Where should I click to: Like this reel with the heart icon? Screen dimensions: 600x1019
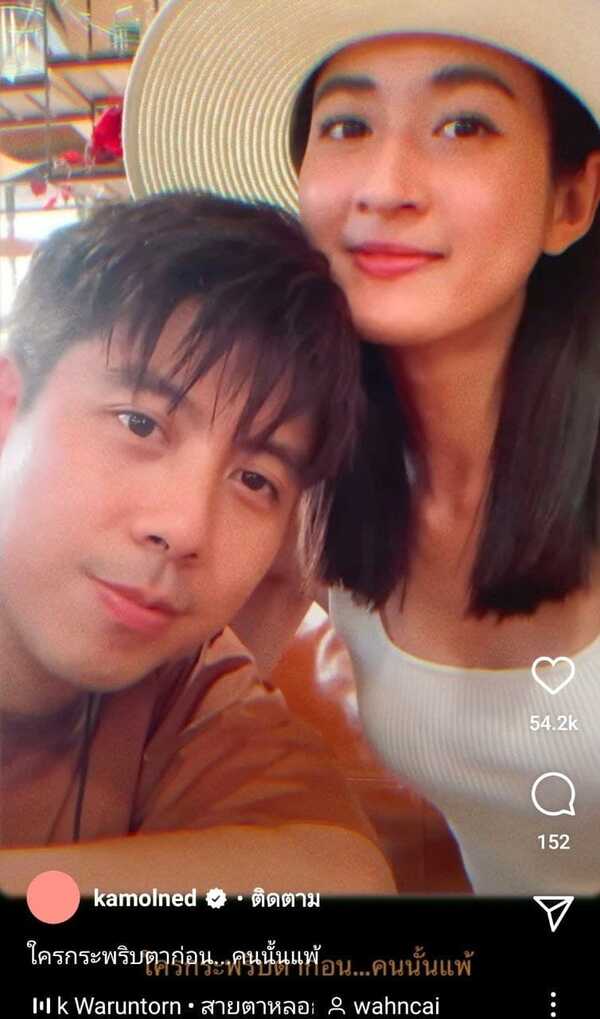[553, 675]
